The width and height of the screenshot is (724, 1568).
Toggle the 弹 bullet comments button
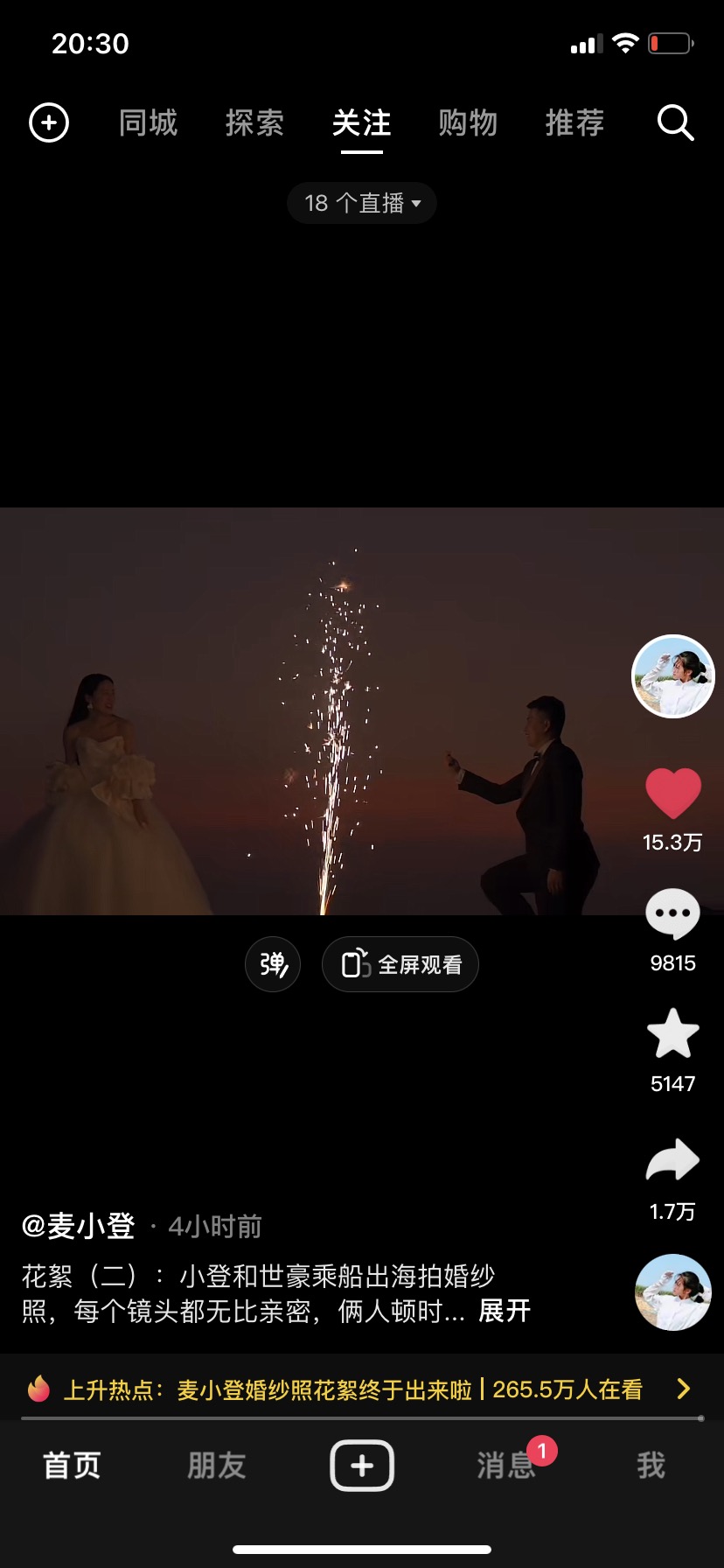tap(273, 964)
